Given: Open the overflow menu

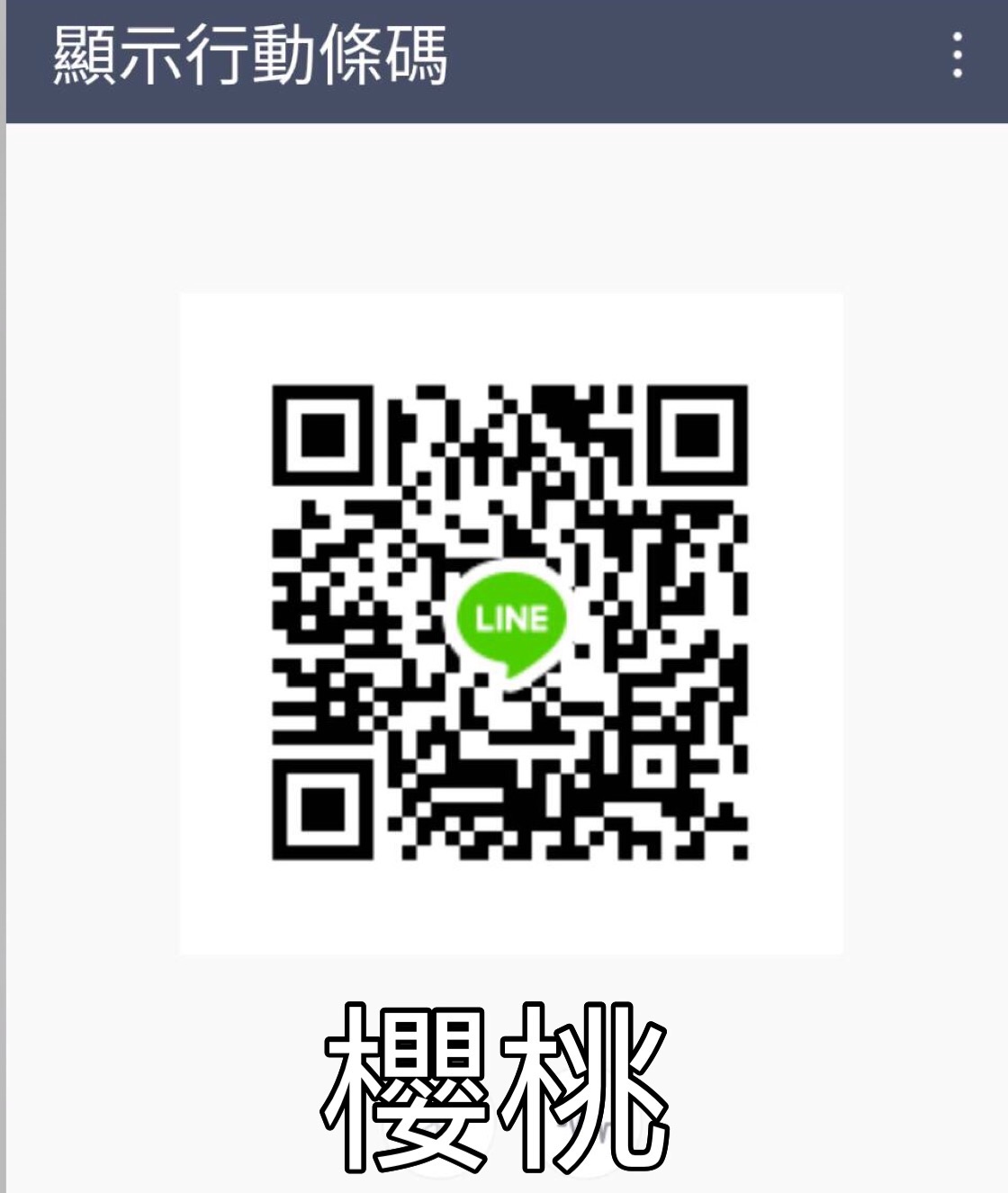Looking at the screenshot, I should 958,56.
